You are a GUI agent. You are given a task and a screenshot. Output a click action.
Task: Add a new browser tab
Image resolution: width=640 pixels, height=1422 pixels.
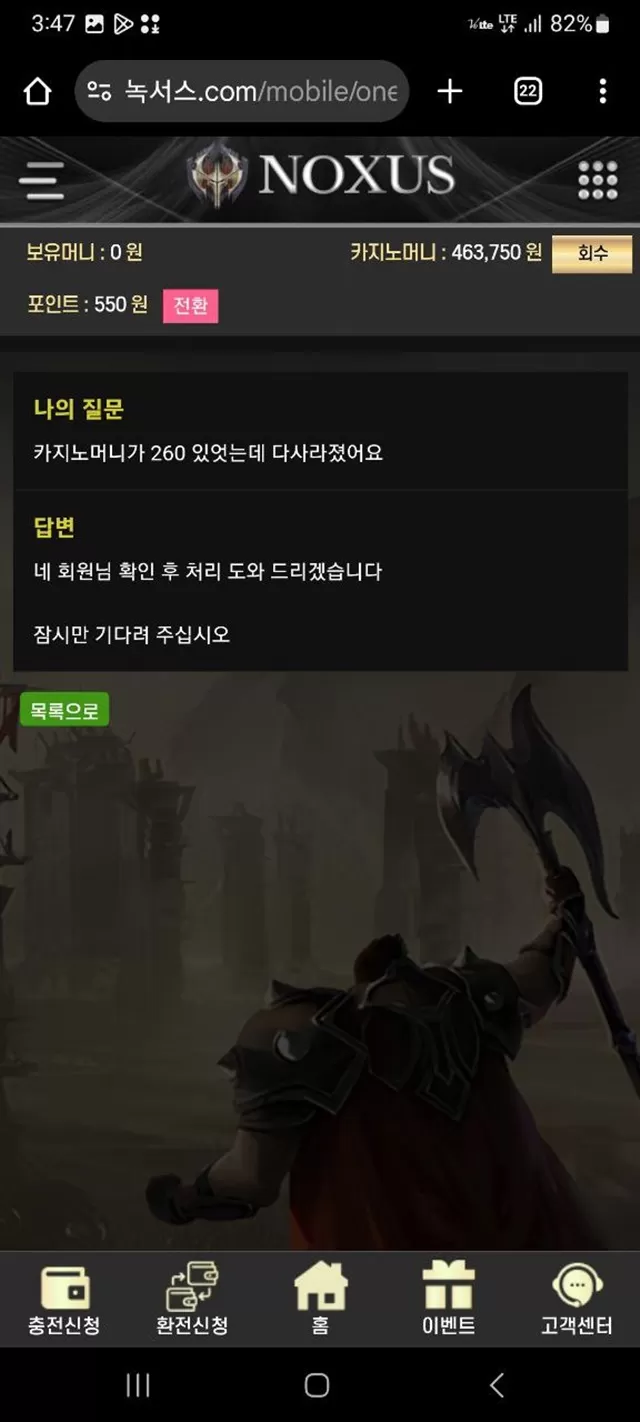pos(450,92)
